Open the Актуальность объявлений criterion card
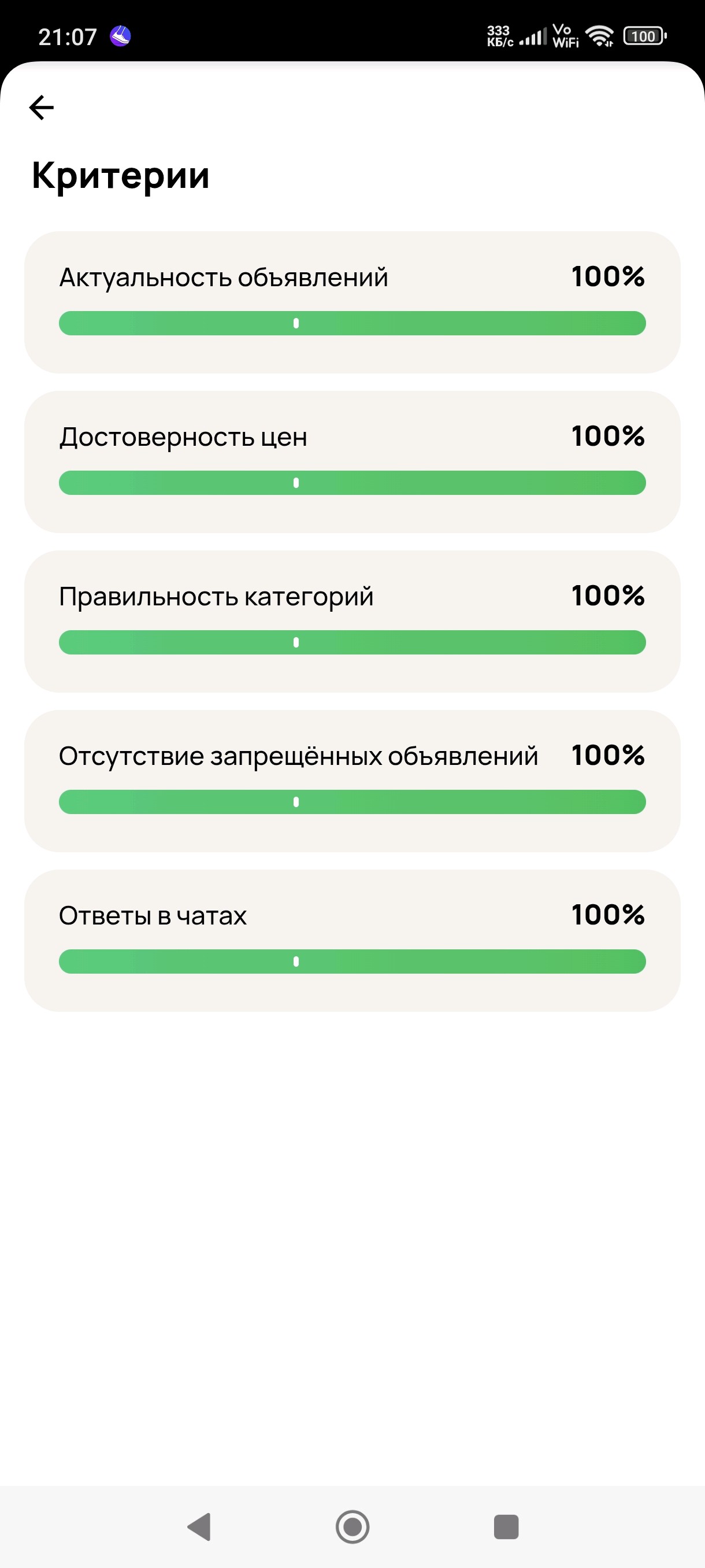The width and height of the screenshot is (705, 1568). [352, 302]
